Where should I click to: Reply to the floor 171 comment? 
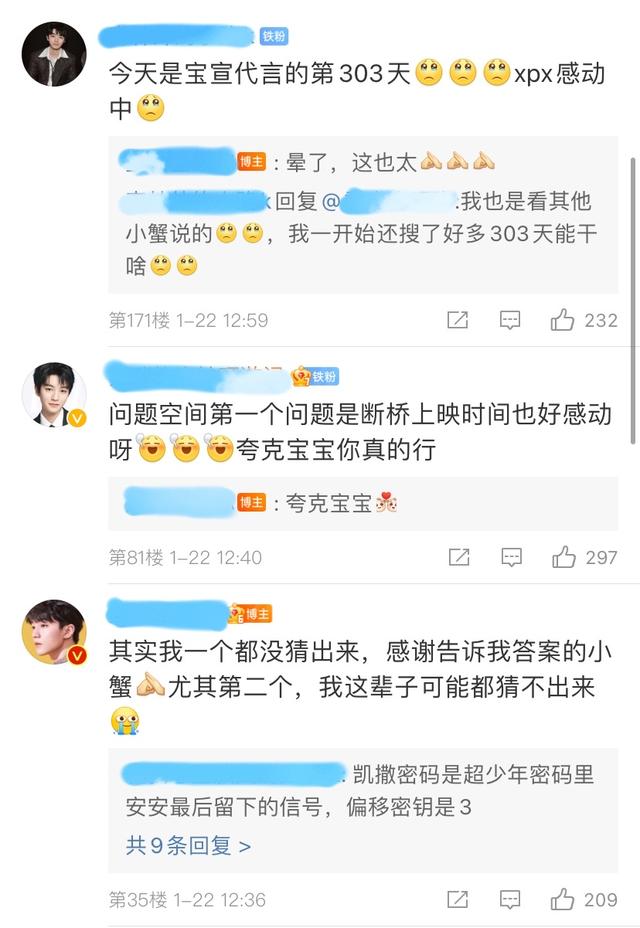pos(510,320)
